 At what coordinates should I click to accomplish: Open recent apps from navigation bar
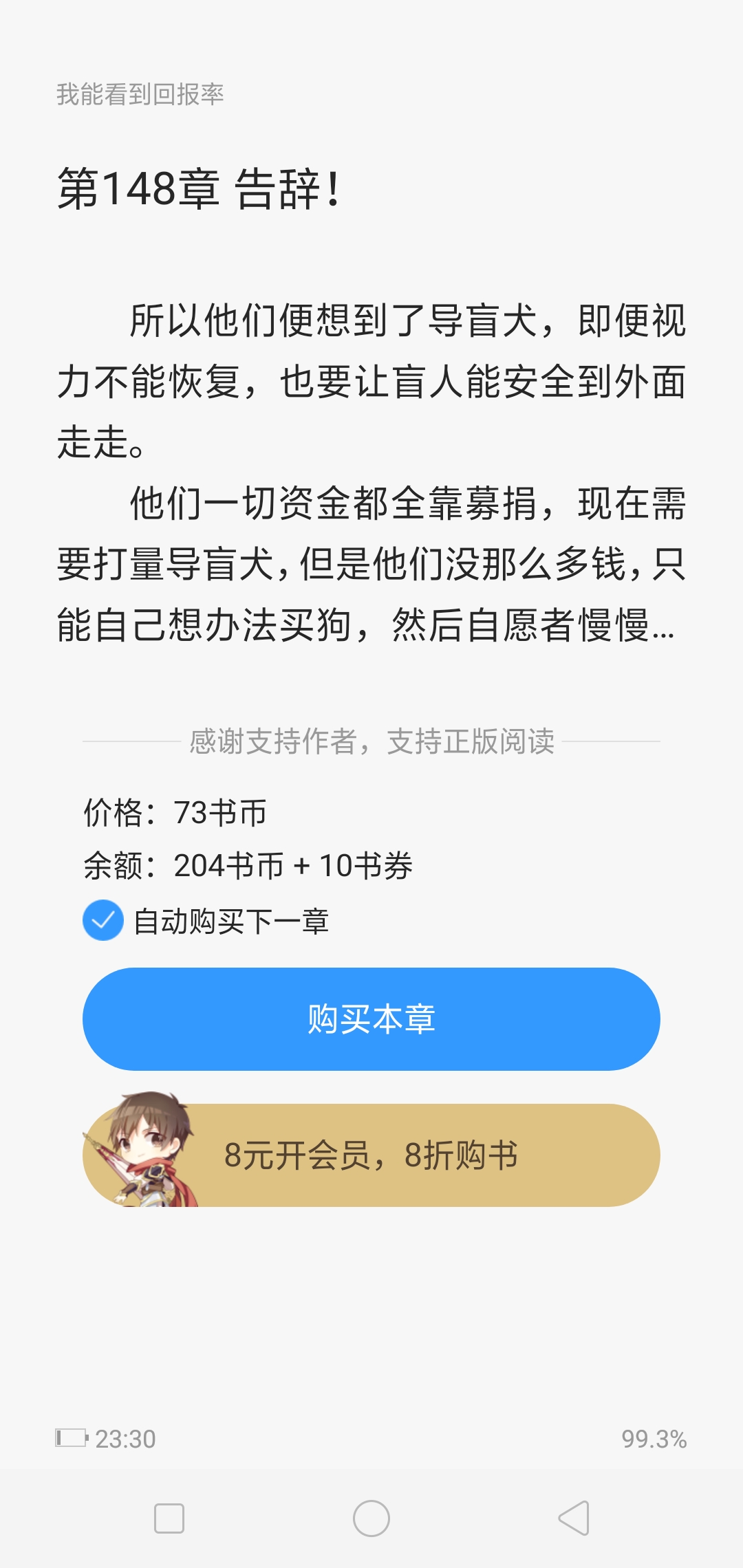169,1518
